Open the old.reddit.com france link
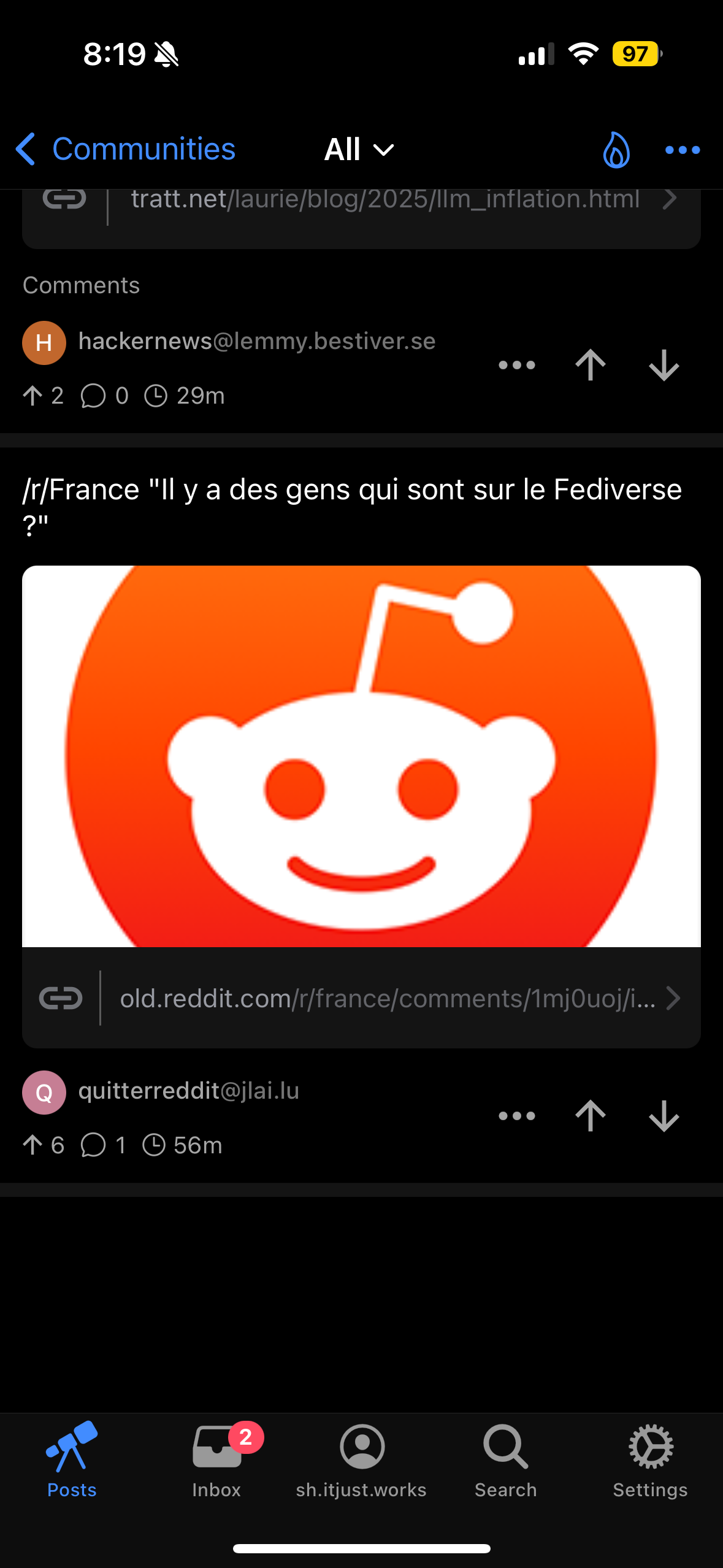723x1568 pixels. pyautogui.click(x=388, y=998)
